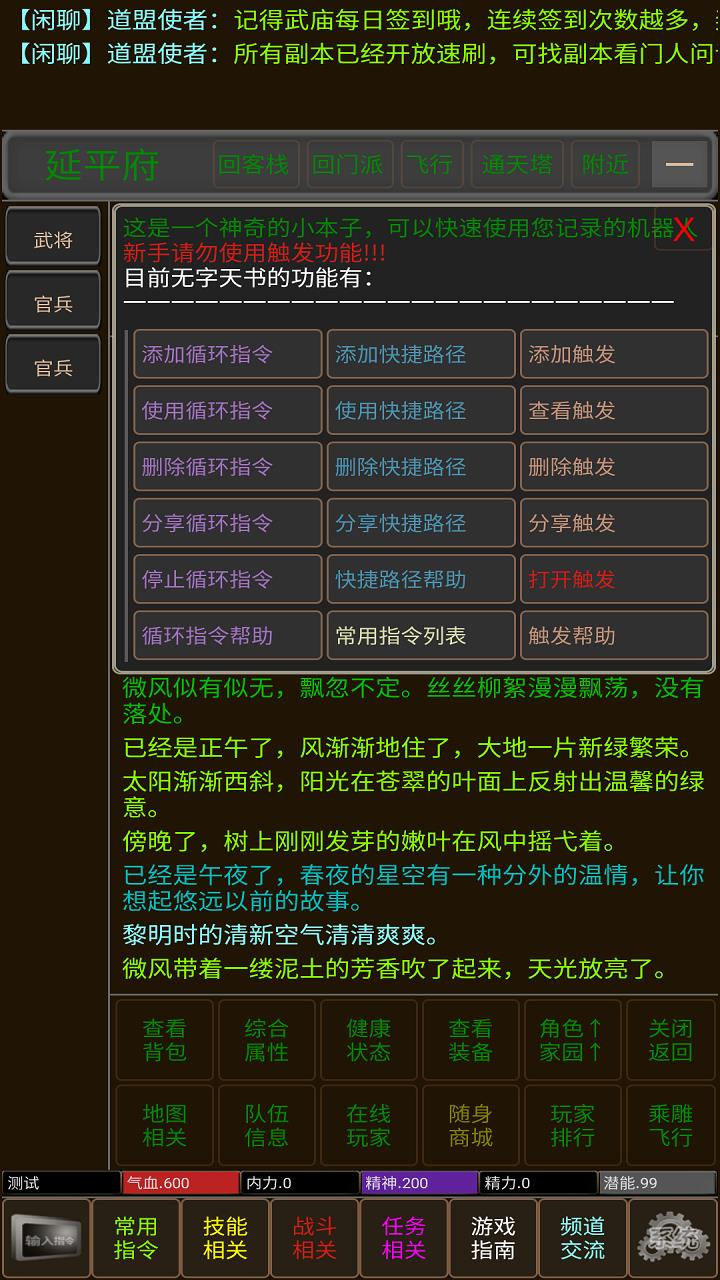Open 查看触发

[x=614, y=410]
